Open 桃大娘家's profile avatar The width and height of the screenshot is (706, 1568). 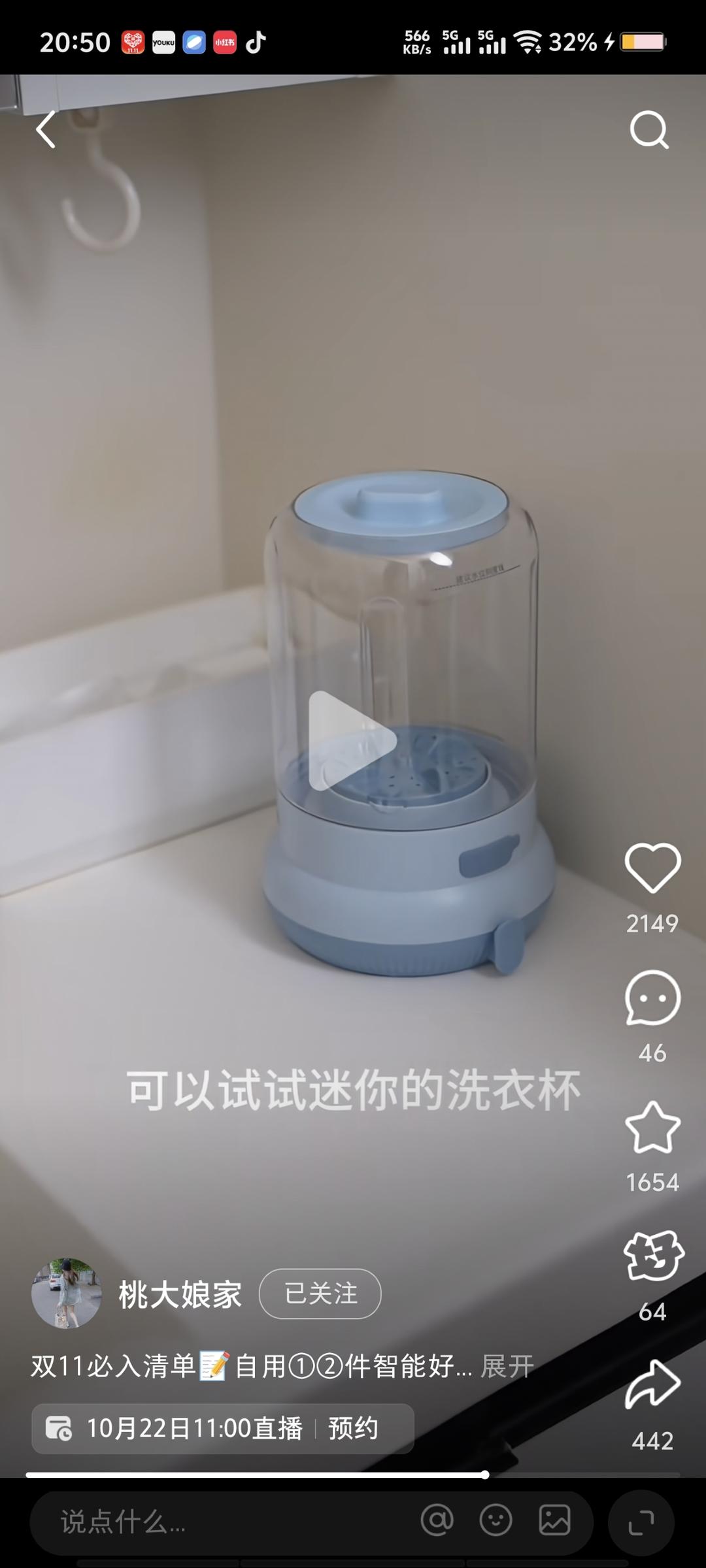tap(66, 1293)
